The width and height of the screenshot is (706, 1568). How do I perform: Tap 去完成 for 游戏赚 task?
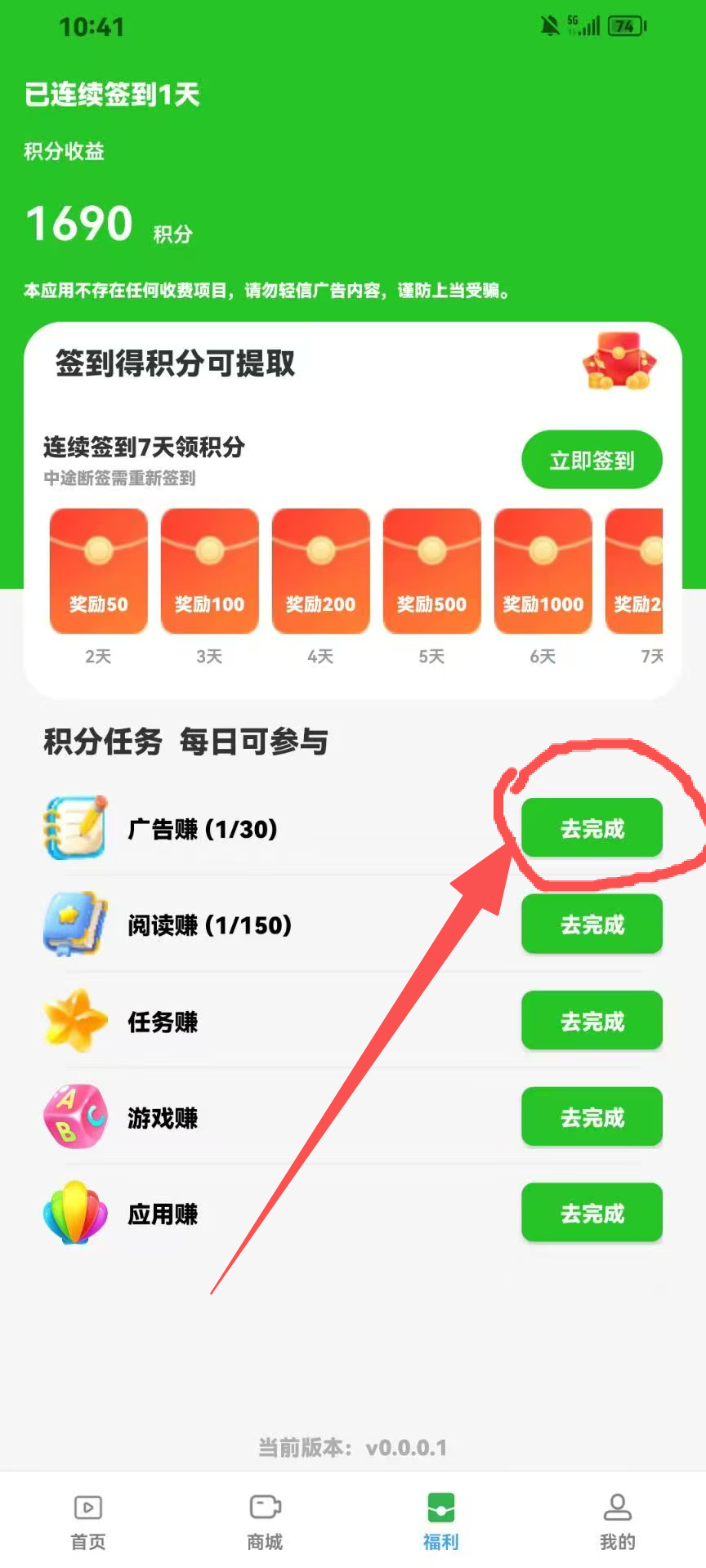pyautogui.click(x=592, y=1117)
